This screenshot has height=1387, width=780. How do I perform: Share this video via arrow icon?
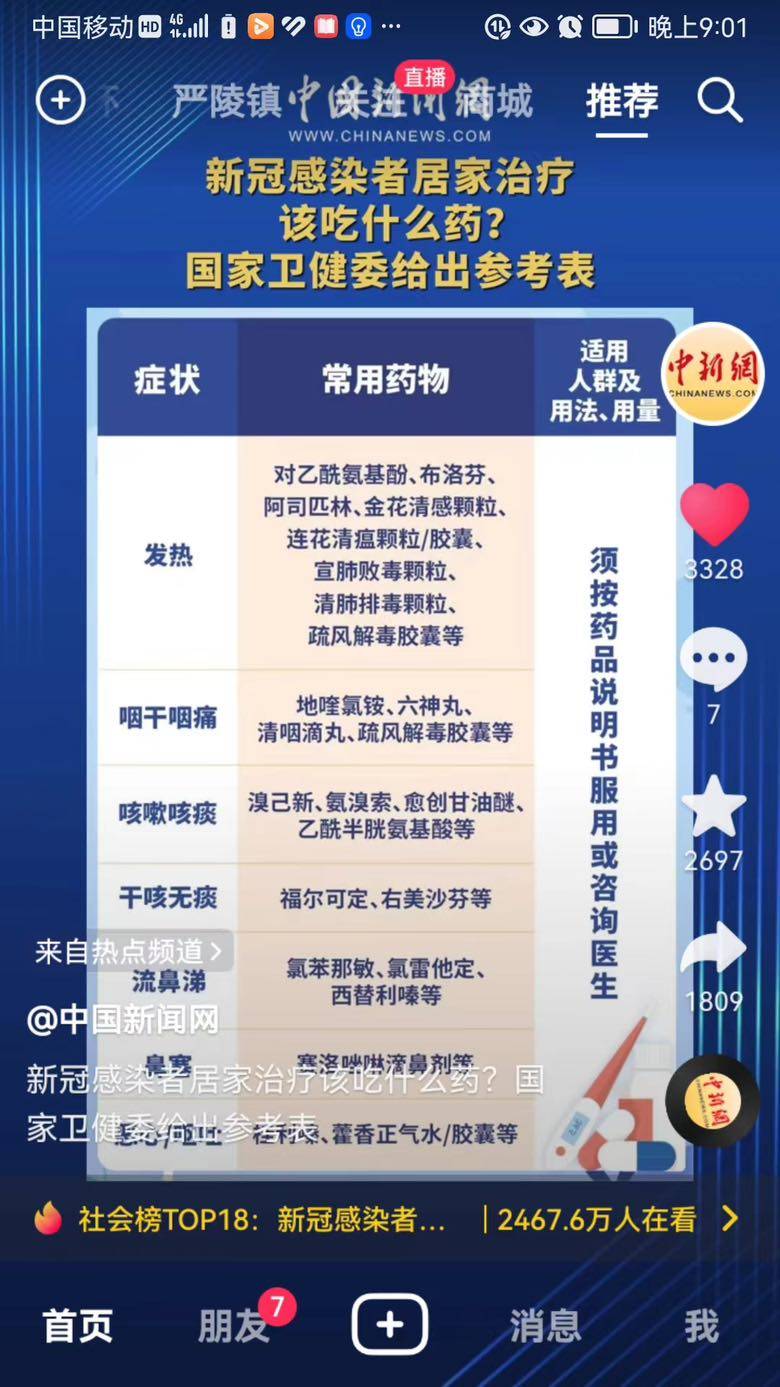click(713, 950)
